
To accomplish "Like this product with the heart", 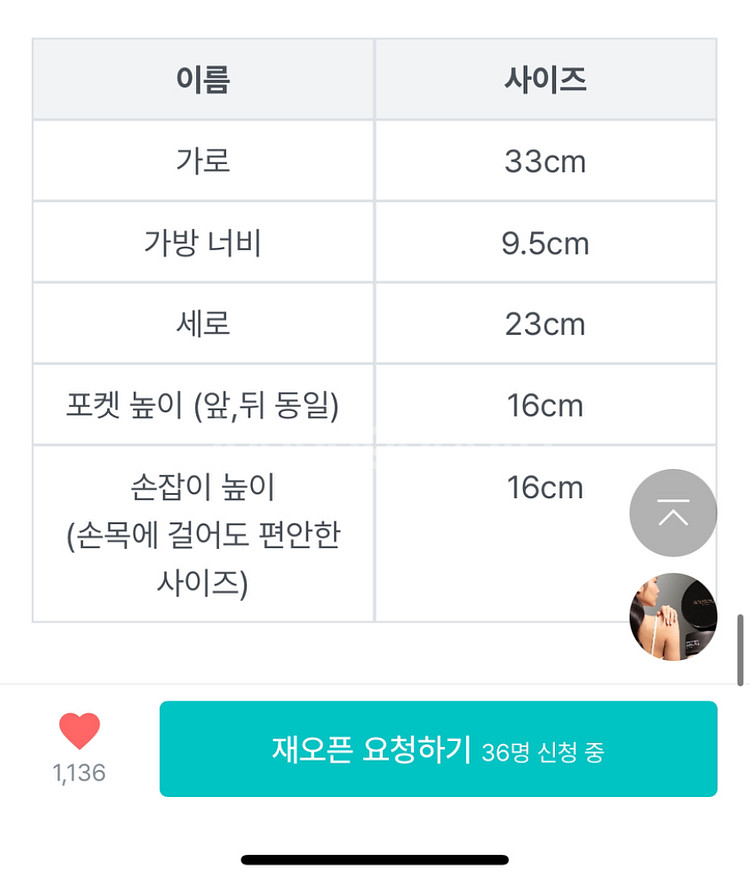I will click(80, 732).
